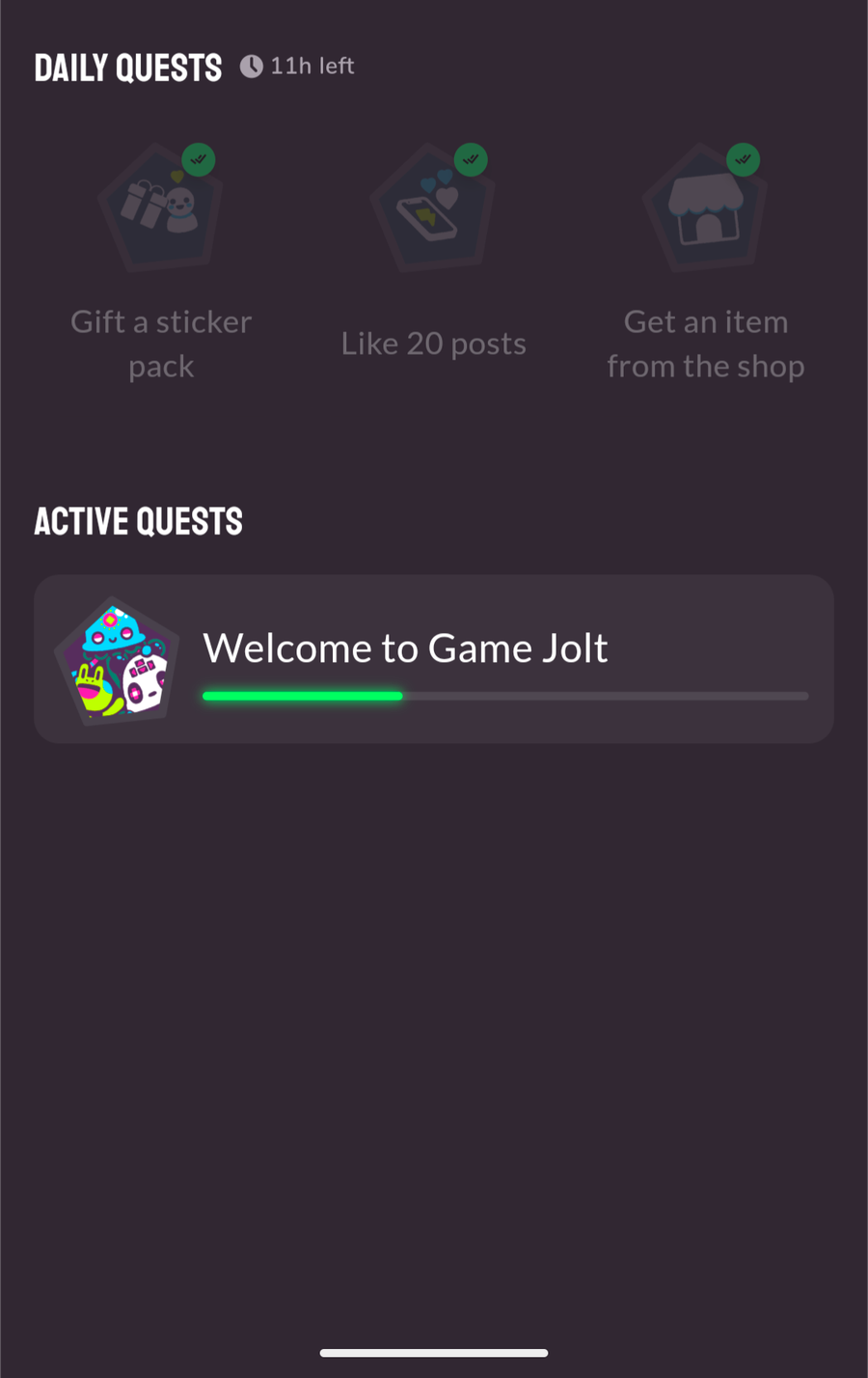
Task: Open the Welcome to Game Jolt quest
Action: [x=434, y=659]
